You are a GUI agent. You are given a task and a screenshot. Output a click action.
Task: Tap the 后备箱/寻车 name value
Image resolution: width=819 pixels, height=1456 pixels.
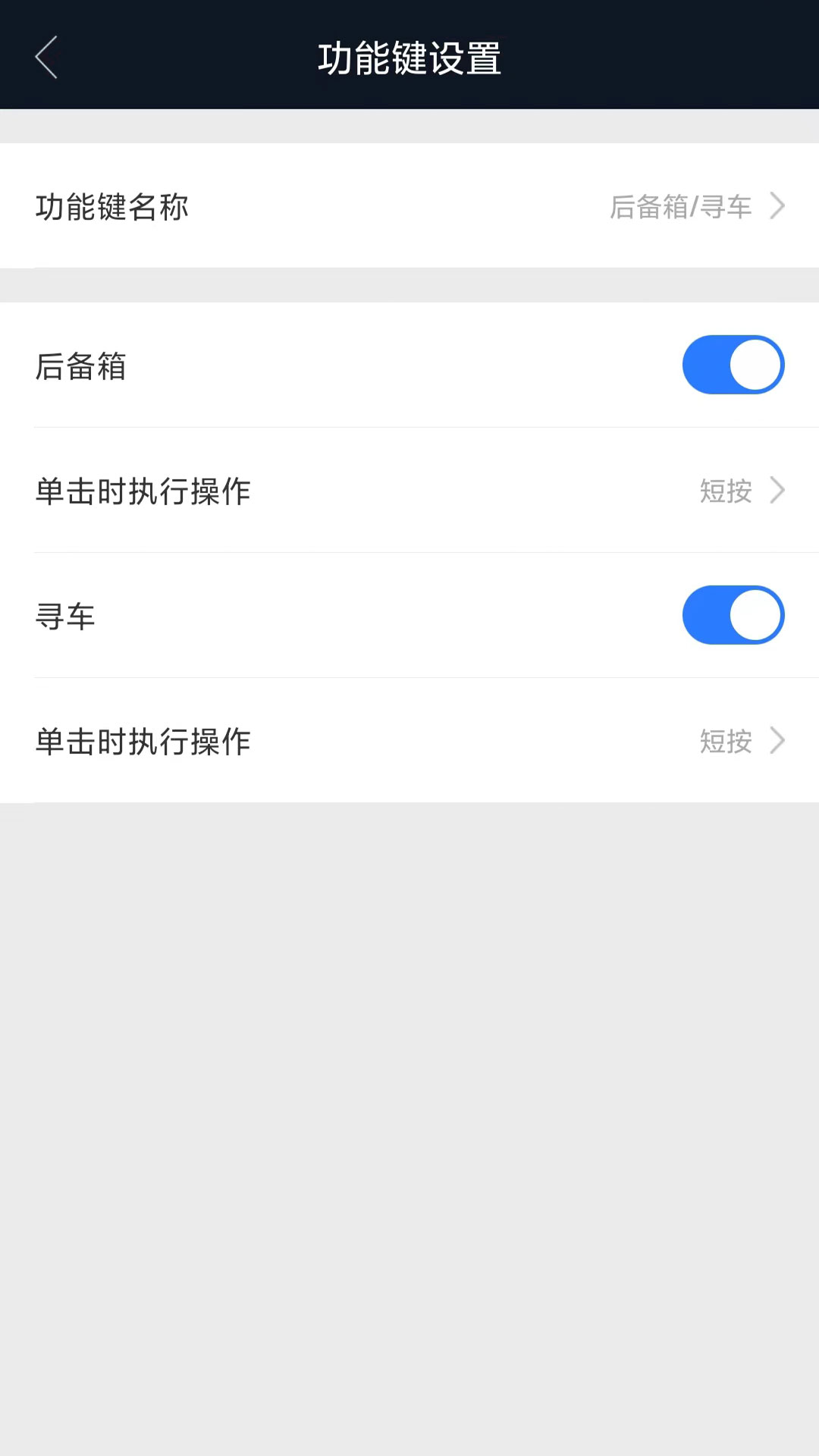pyautogui.click(x=680, y=206)
